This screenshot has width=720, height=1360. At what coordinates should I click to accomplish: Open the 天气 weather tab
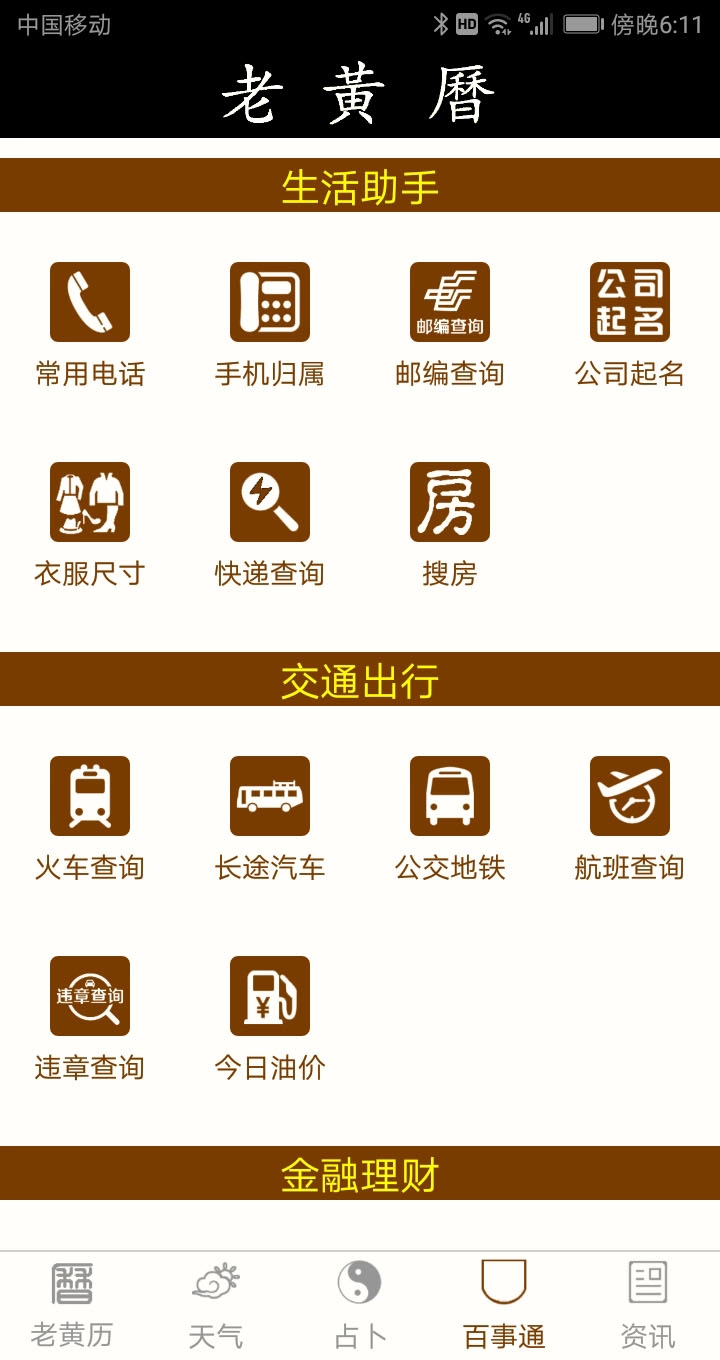216,1303
